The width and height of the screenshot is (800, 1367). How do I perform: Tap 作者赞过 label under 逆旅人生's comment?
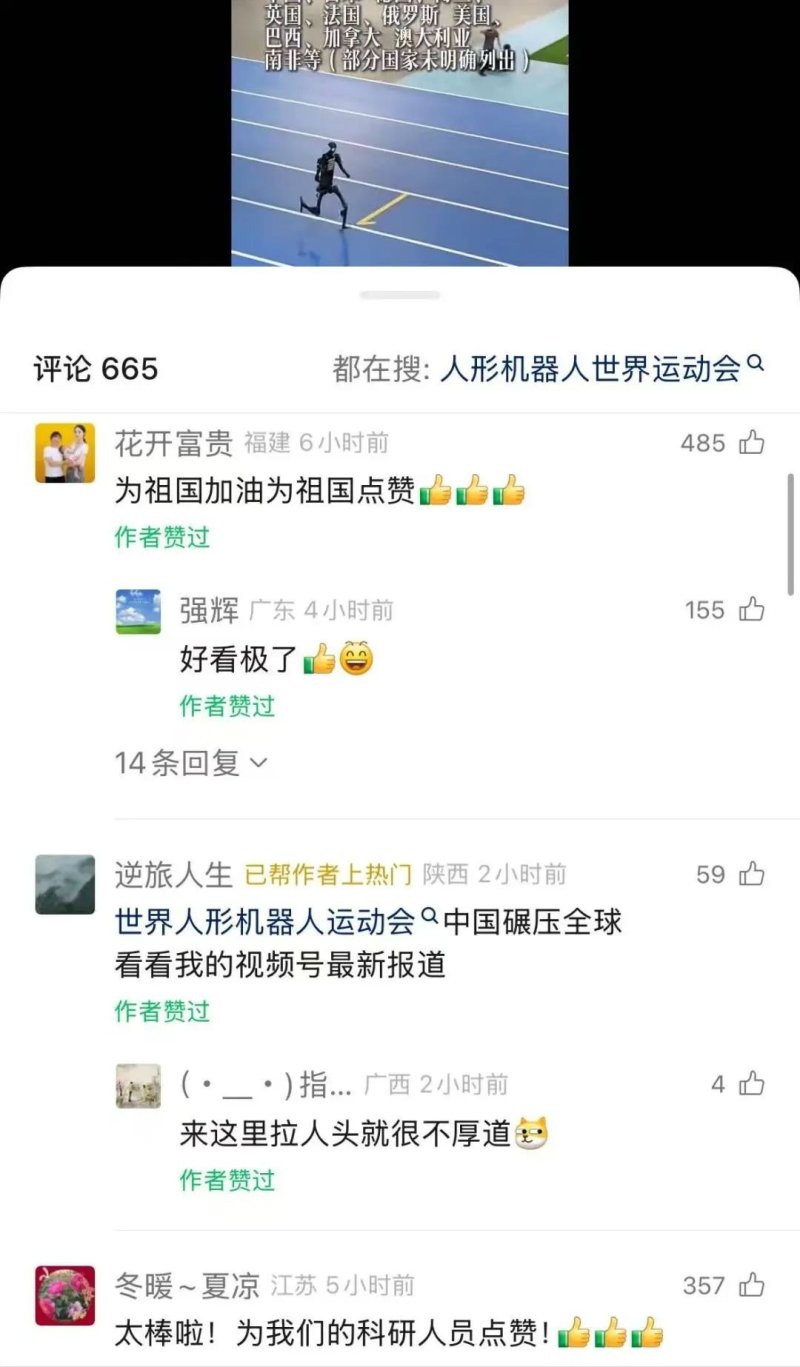[160, 1012]
